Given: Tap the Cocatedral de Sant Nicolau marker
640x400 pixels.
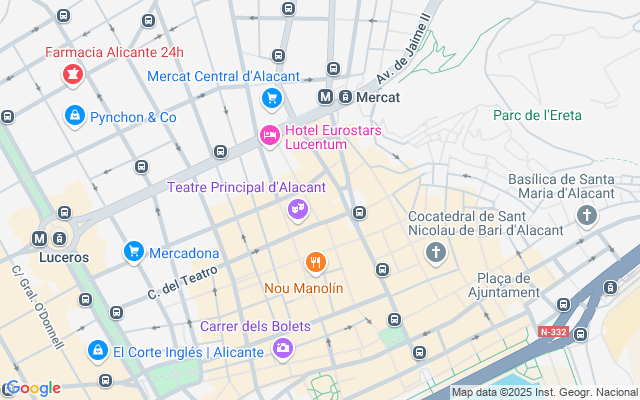Looking at the screenshot, I should point(435,251).
